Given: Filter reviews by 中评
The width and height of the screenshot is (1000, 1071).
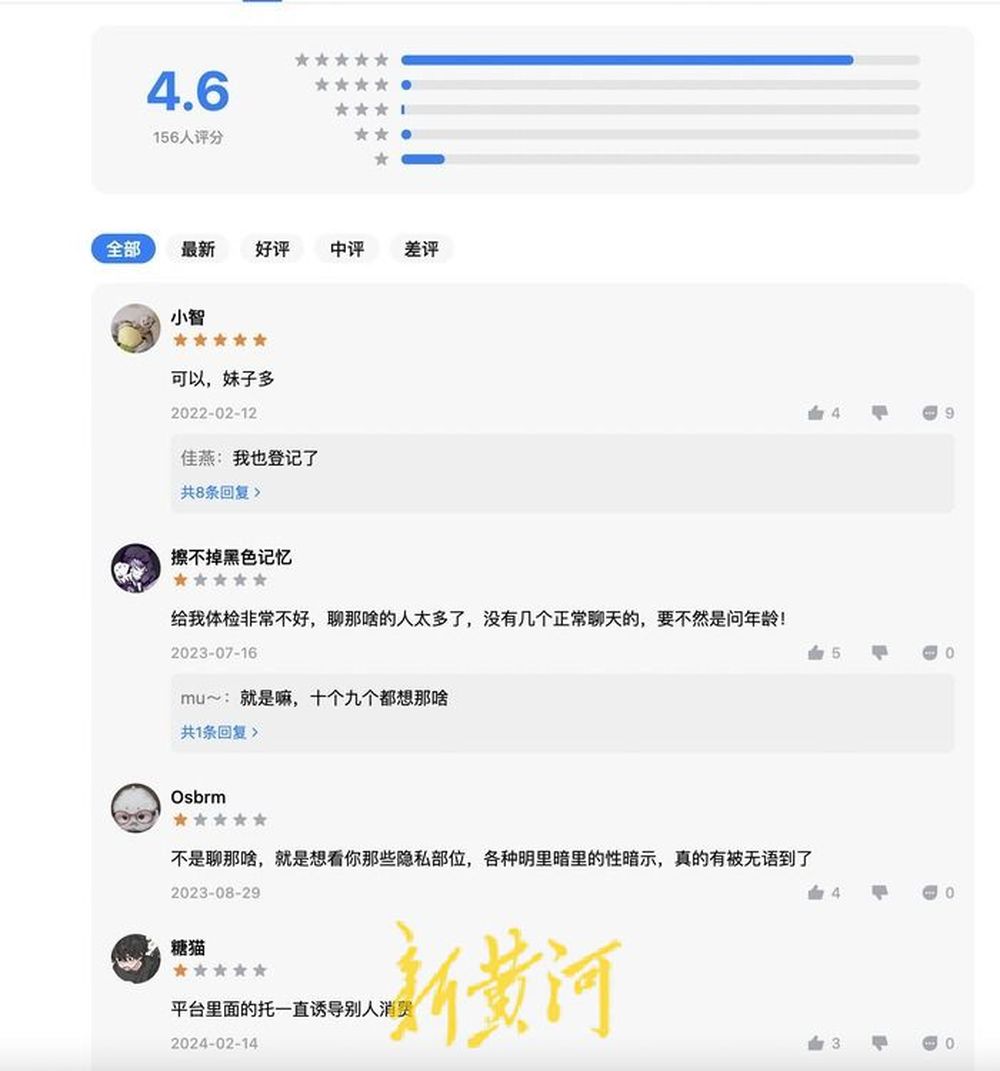Looking at the screenshot, I should point(347,249).
